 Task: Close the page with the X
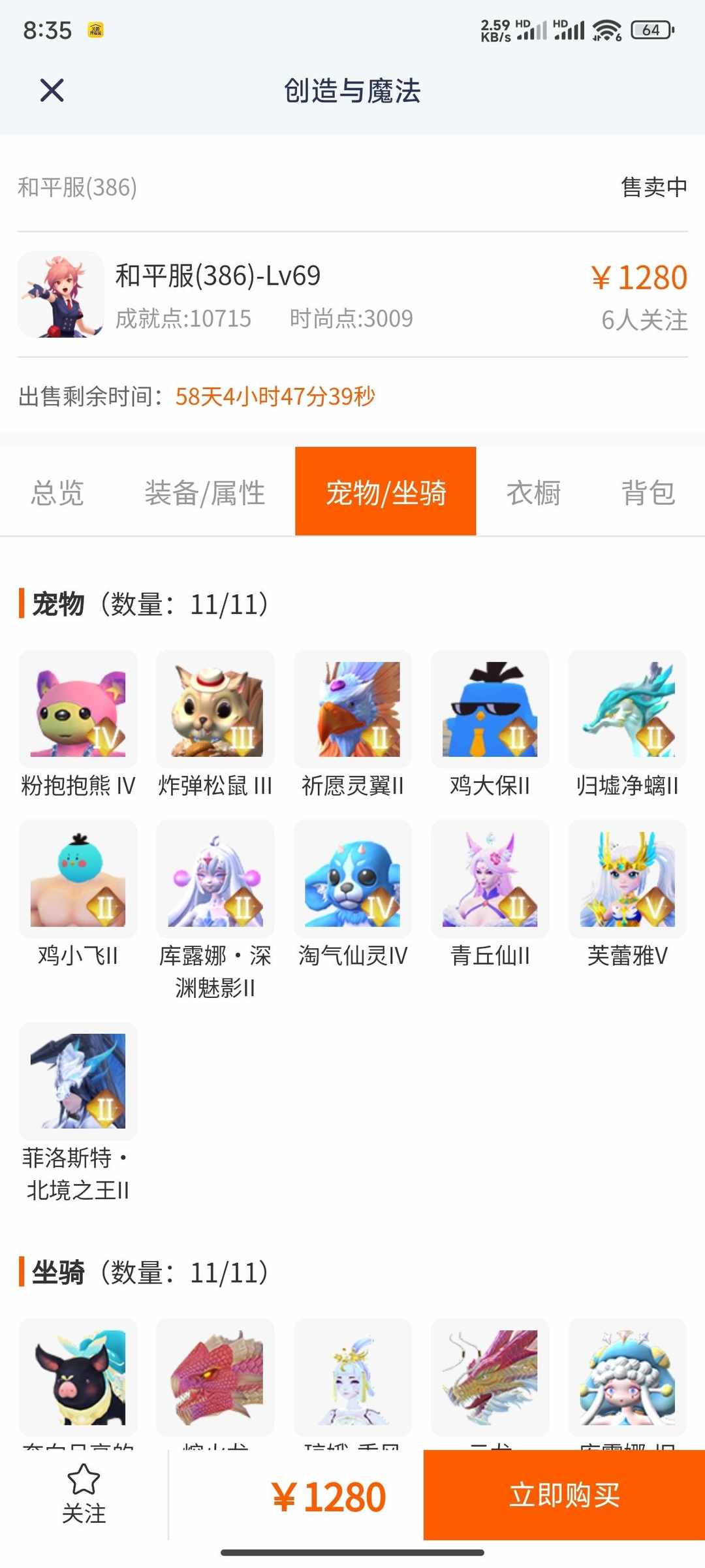(52, 90)
